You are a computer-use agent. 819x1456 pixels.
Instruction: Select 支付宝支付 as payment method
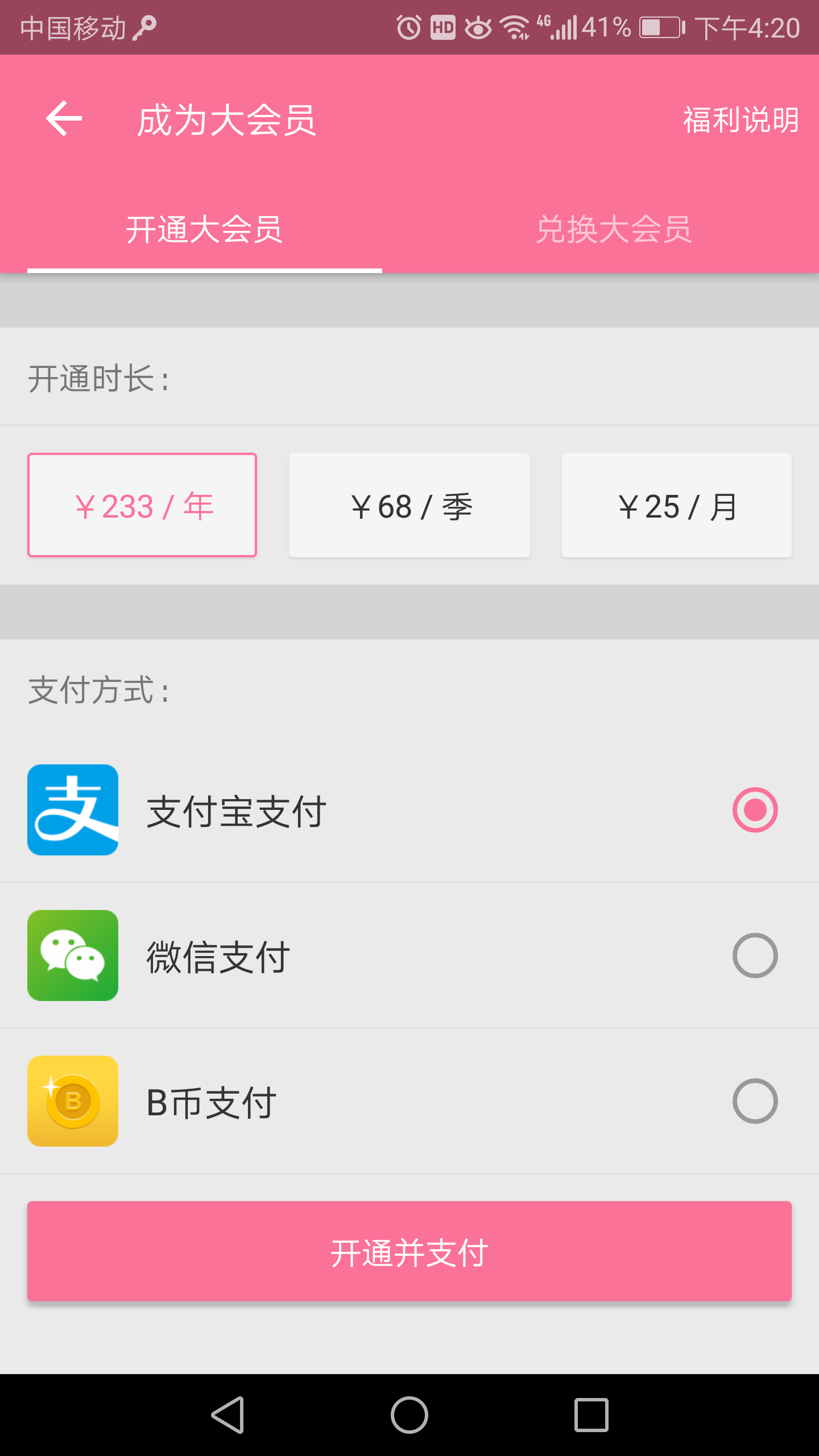point(754,810)
